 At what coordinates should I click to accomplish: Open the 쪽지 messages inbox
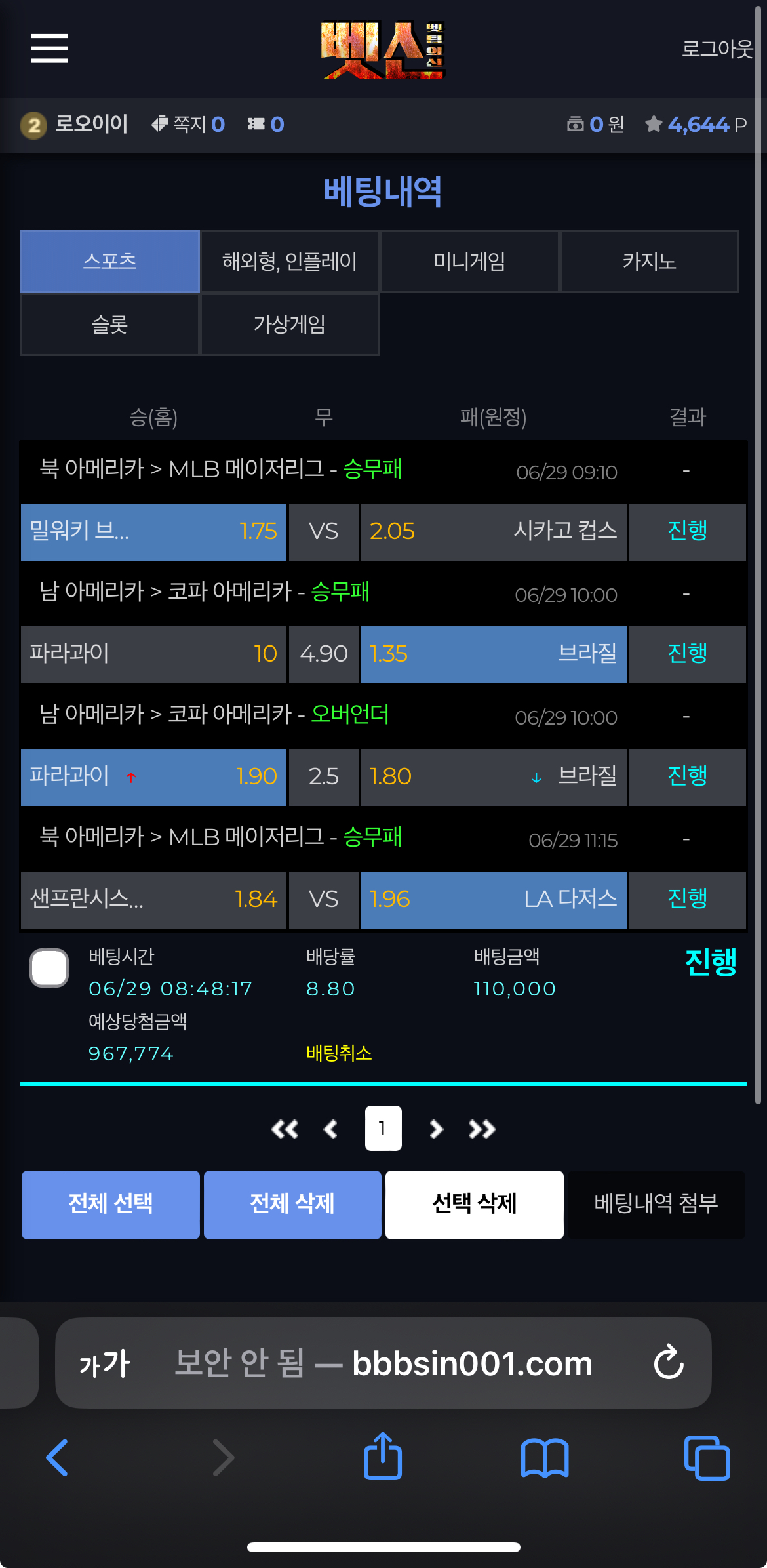pos(189,125)
